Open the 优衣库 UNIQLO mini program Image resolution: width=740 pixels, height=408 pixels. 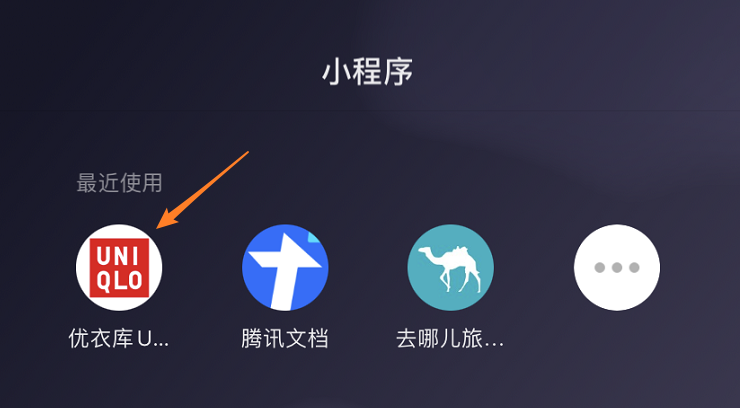(119, 267)
